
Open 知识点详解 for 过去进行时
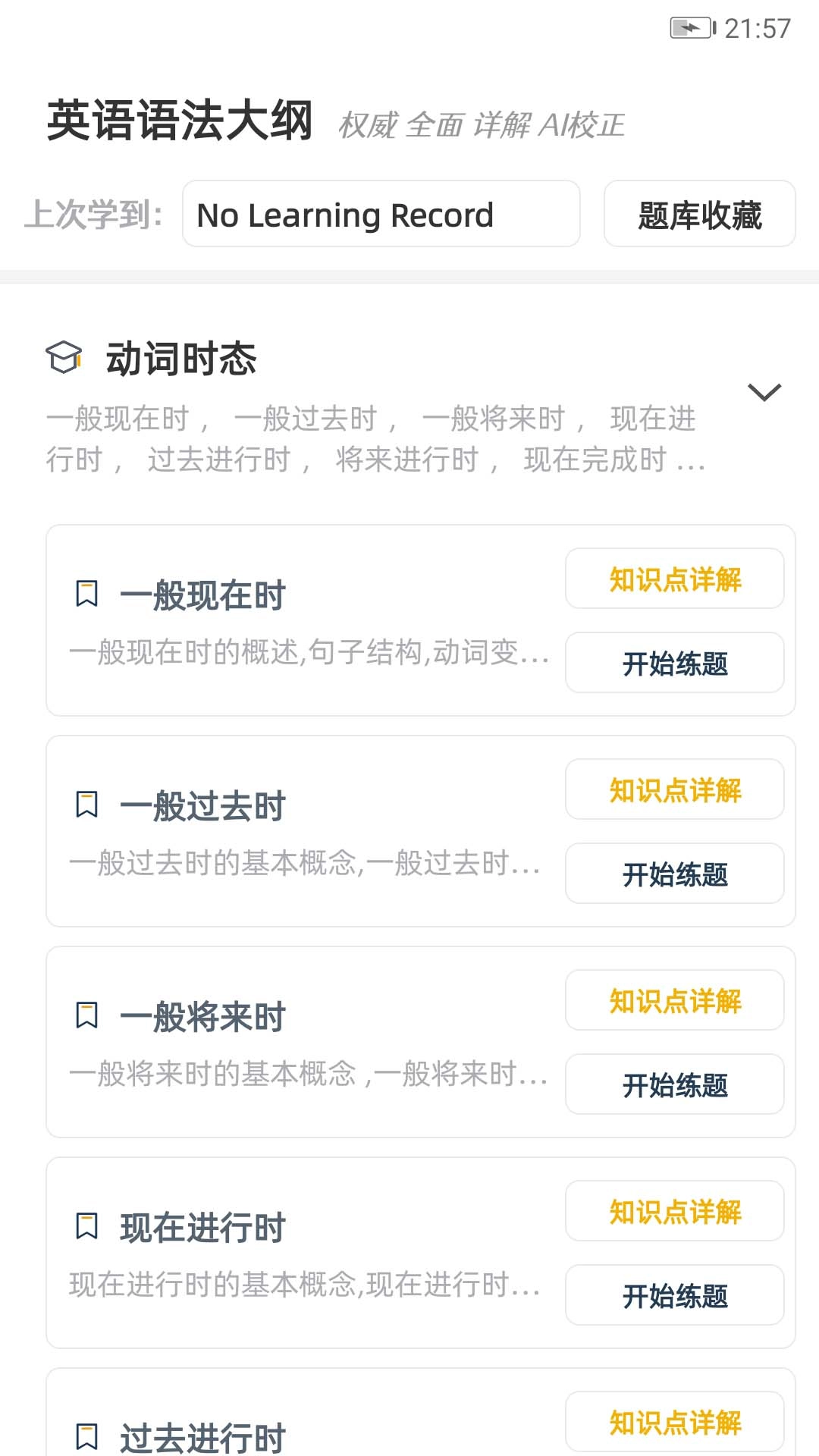coord(674,1422)
